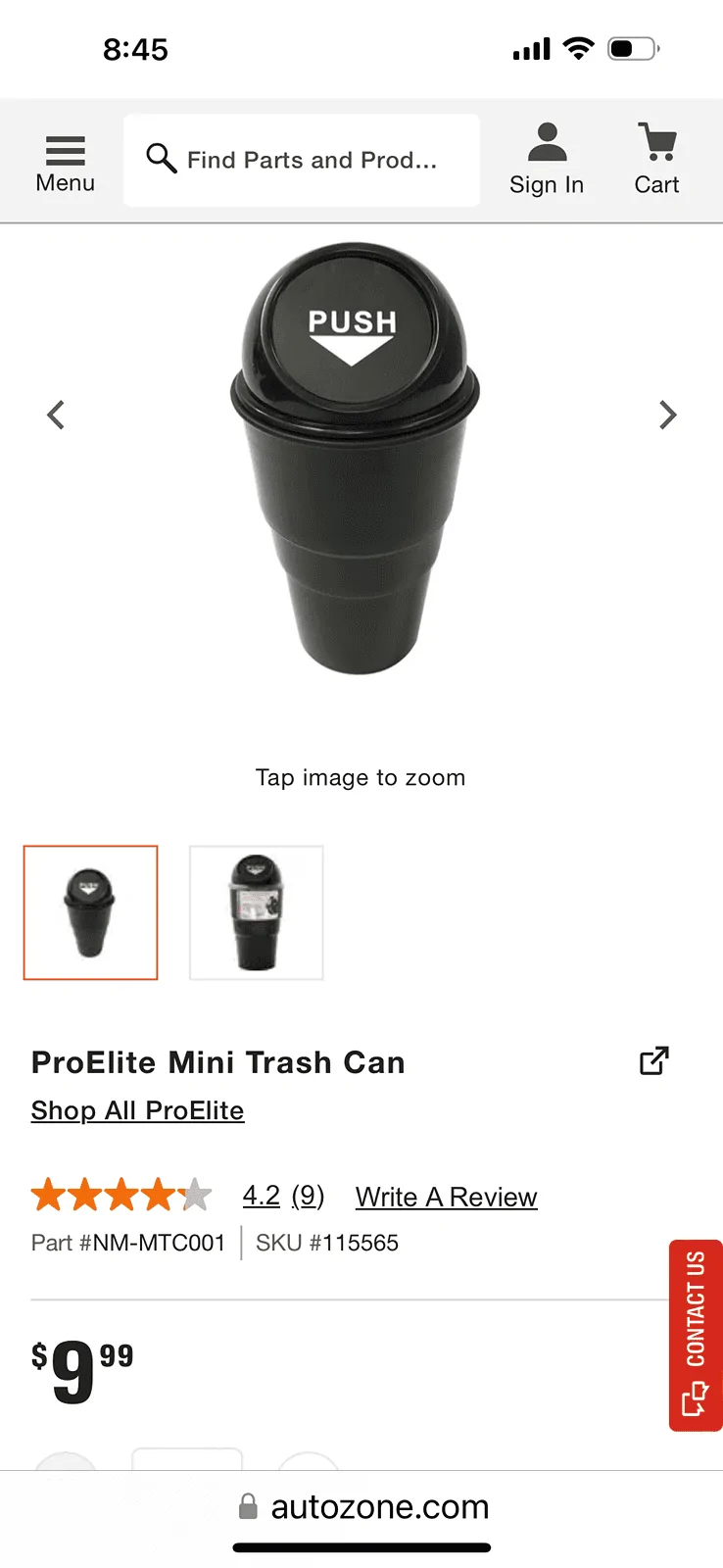Zoom into the main trash can image
The image size is (723, 1568).
click(355, 461)
